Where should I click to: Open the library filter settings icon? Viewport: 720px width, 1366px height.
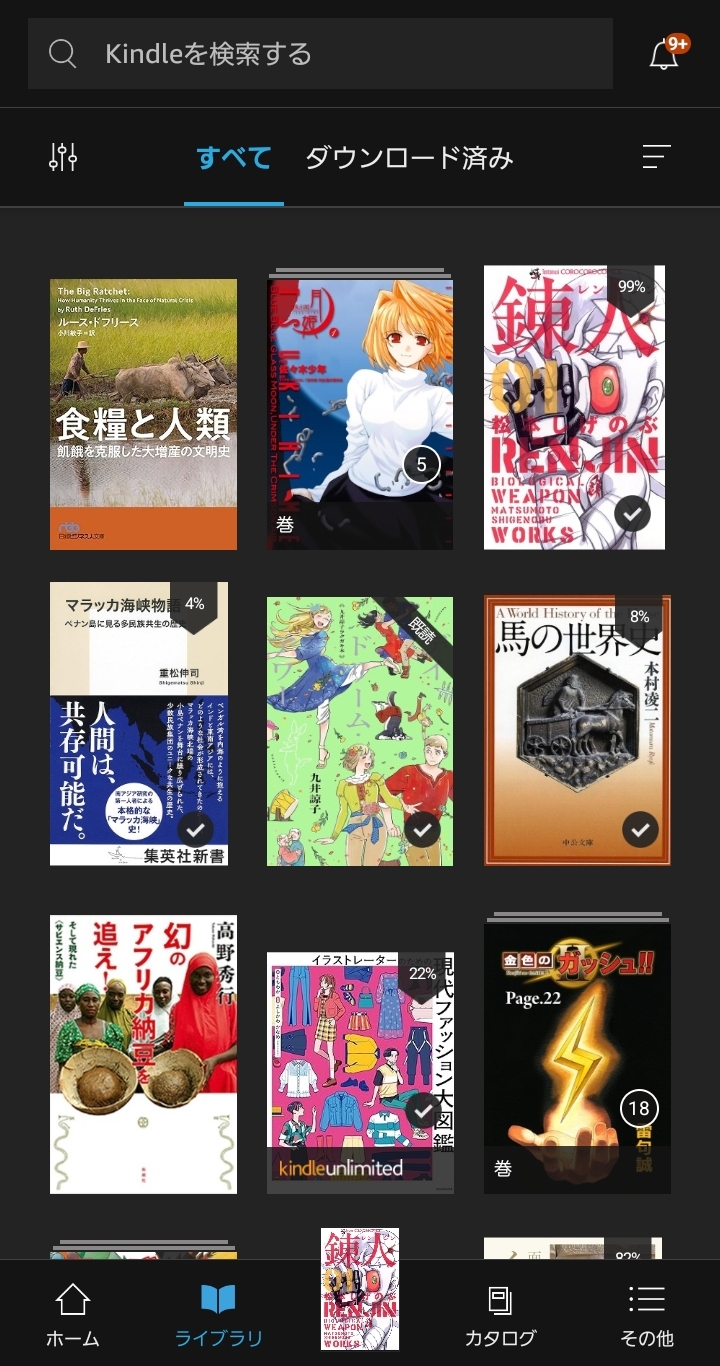[63, 157]
